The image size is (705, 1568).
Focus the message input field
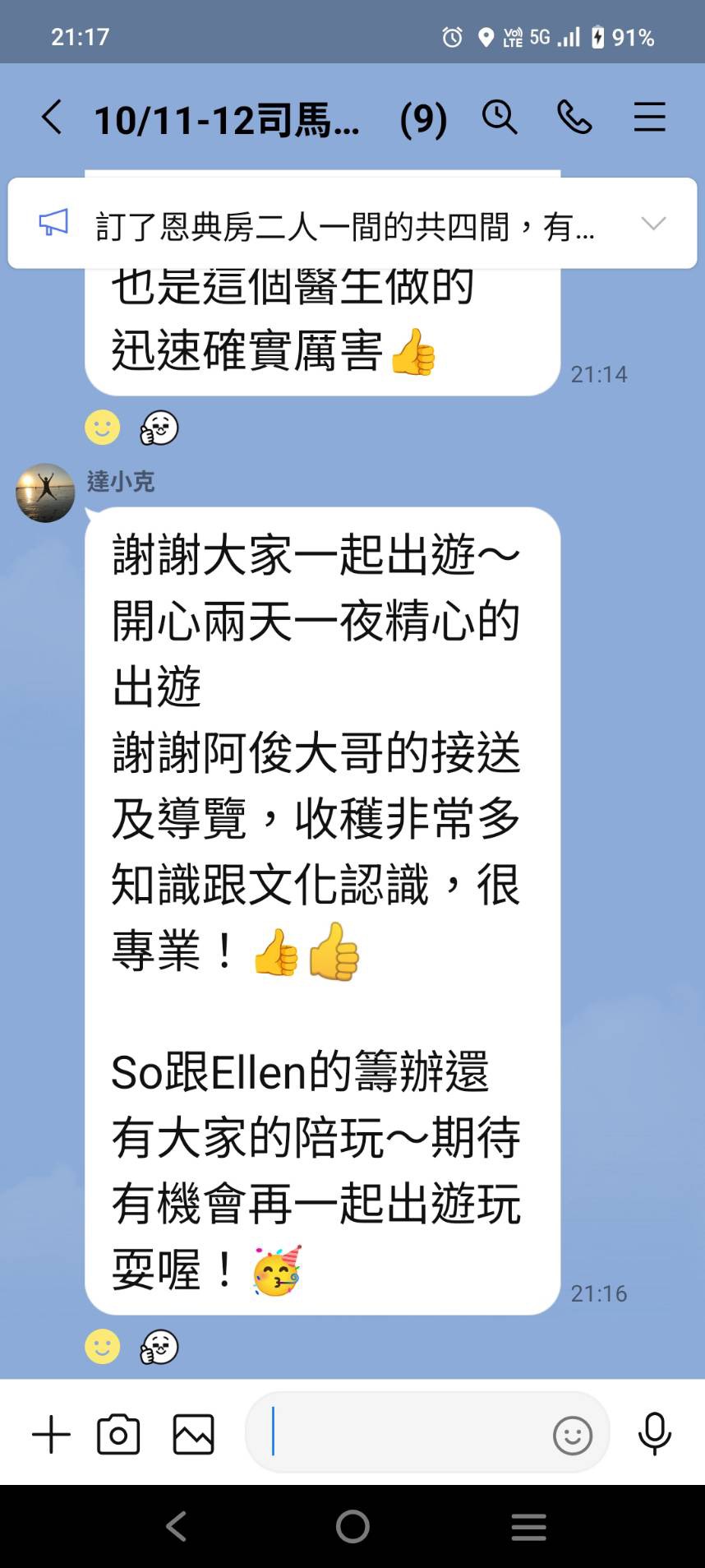click(x=403, y=1433)
